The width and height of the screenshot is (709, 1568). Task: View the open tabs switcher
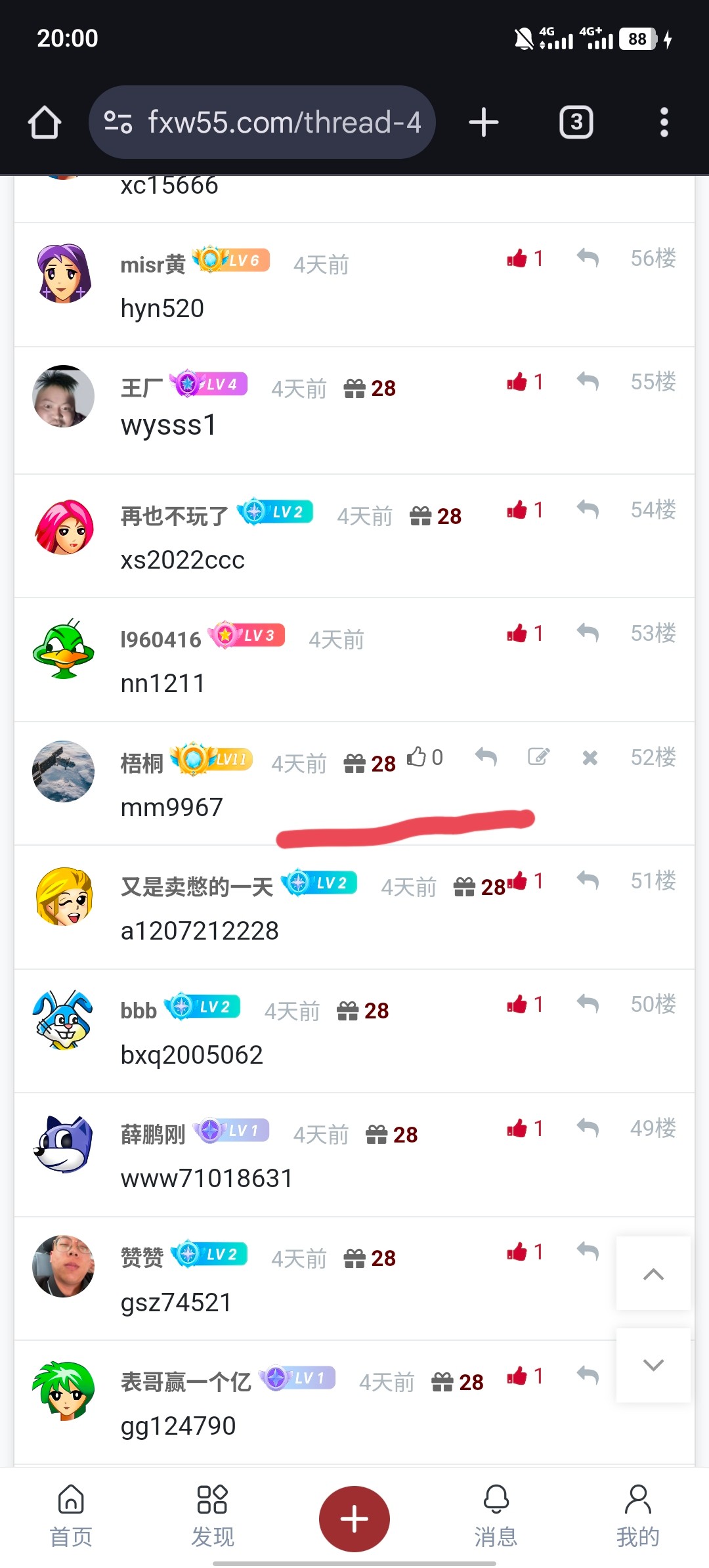pyautogui.click(x=576, y=123)
